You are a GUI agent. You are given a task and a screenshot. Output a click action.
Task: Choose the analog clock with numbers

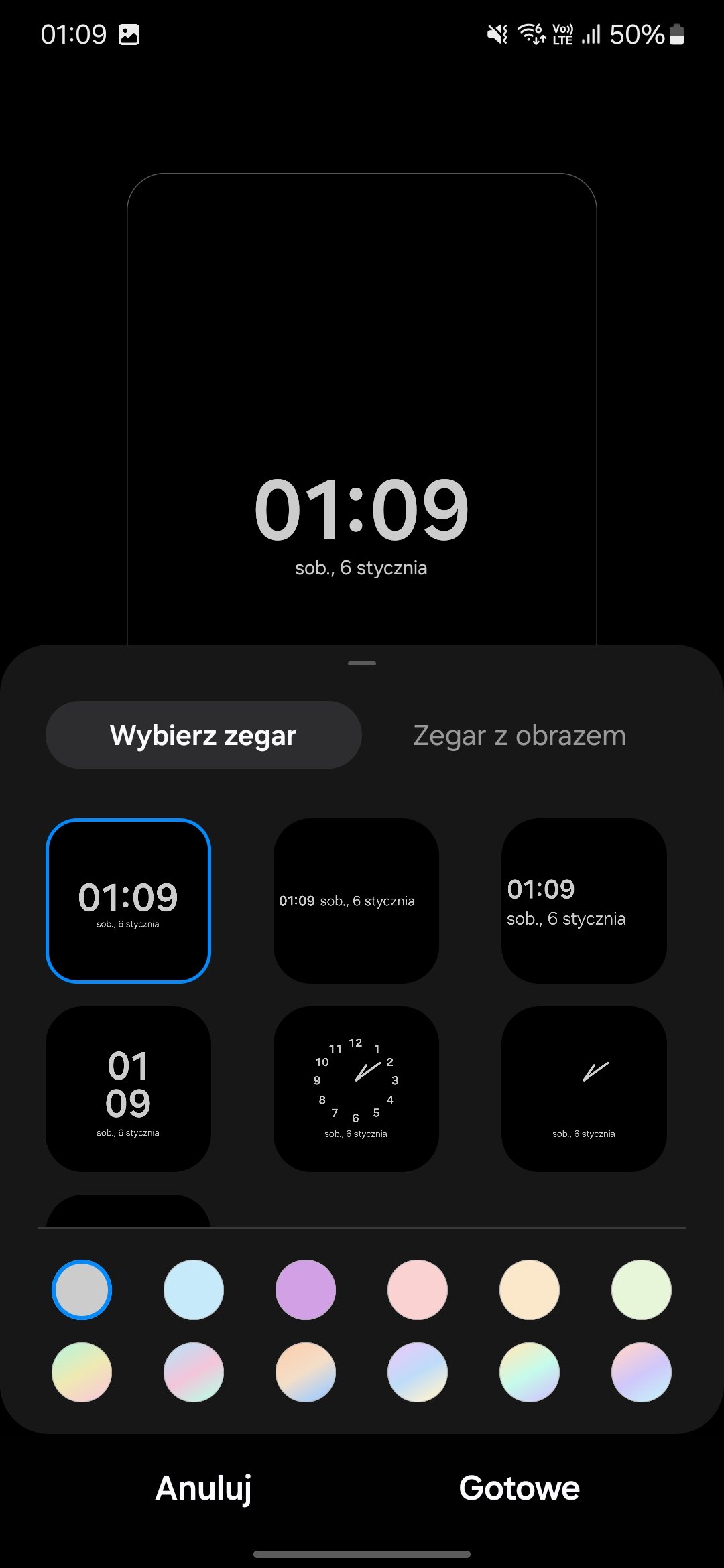(356, 1089)
